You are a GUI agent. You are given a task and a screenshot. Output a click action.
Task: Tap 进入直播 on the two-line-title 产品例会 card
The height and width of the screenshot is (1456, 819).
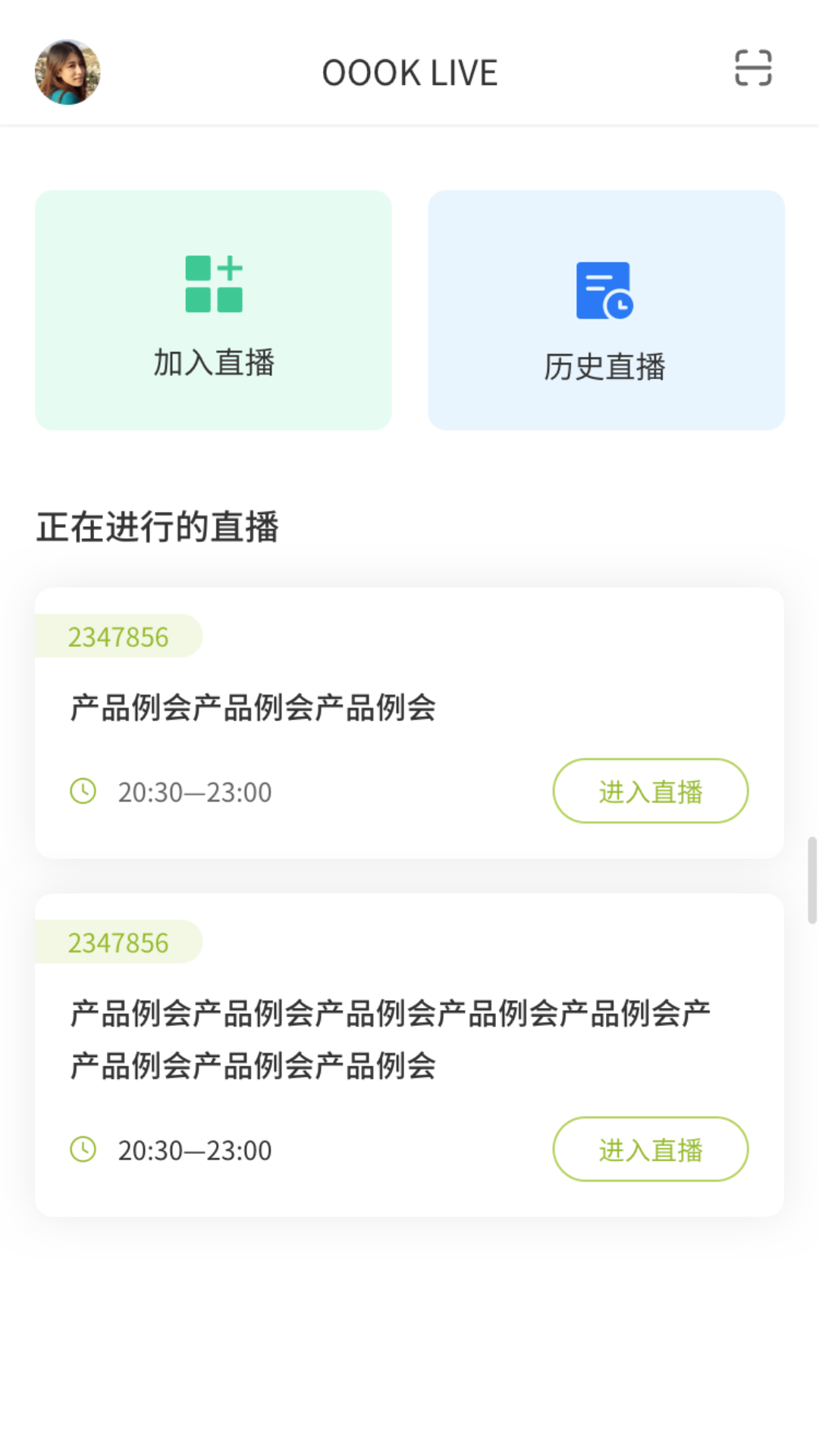650,1149
